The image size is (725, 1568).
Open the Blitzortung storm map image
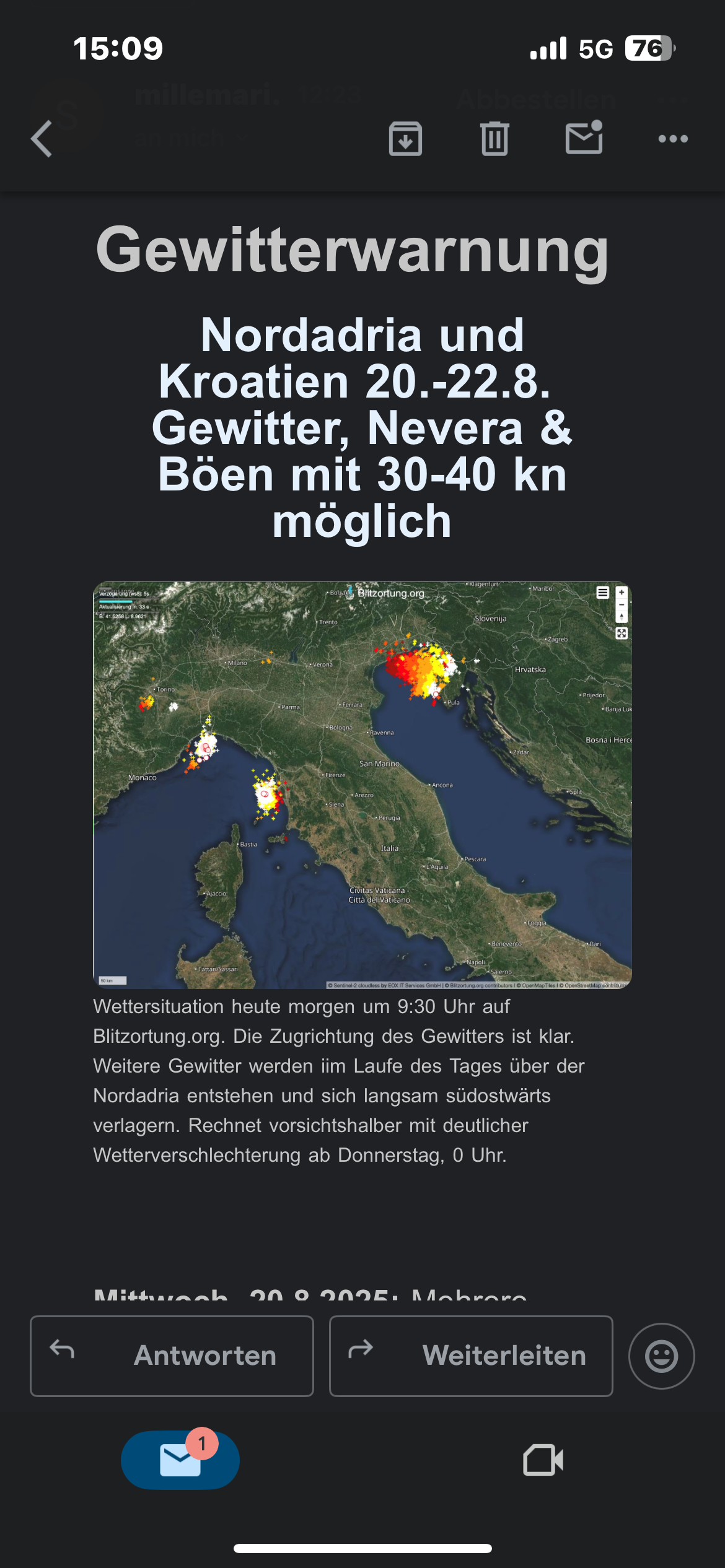[x=362, y=785]
